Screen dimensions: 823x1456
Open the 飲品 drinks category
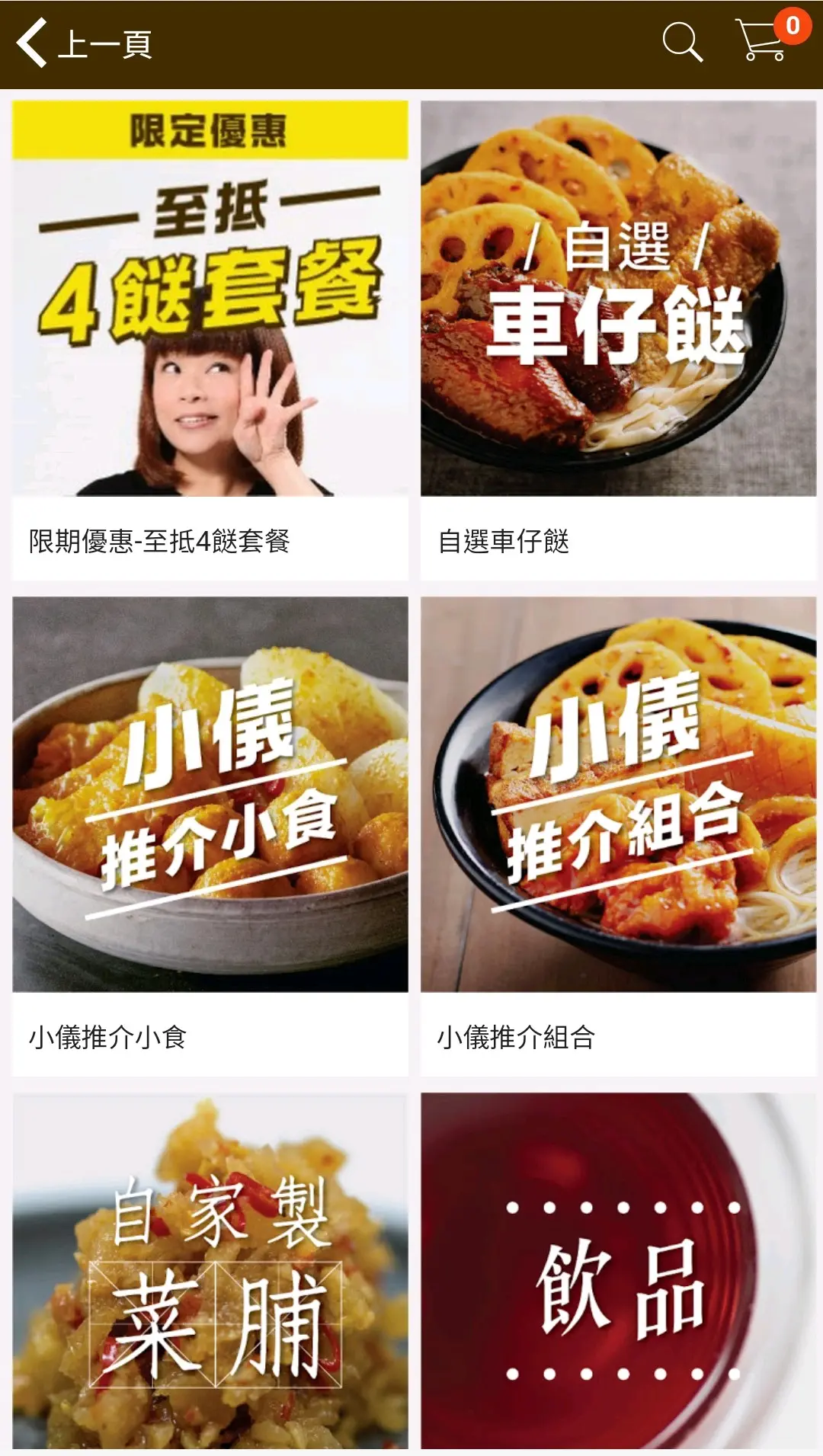click(618, 1271)
